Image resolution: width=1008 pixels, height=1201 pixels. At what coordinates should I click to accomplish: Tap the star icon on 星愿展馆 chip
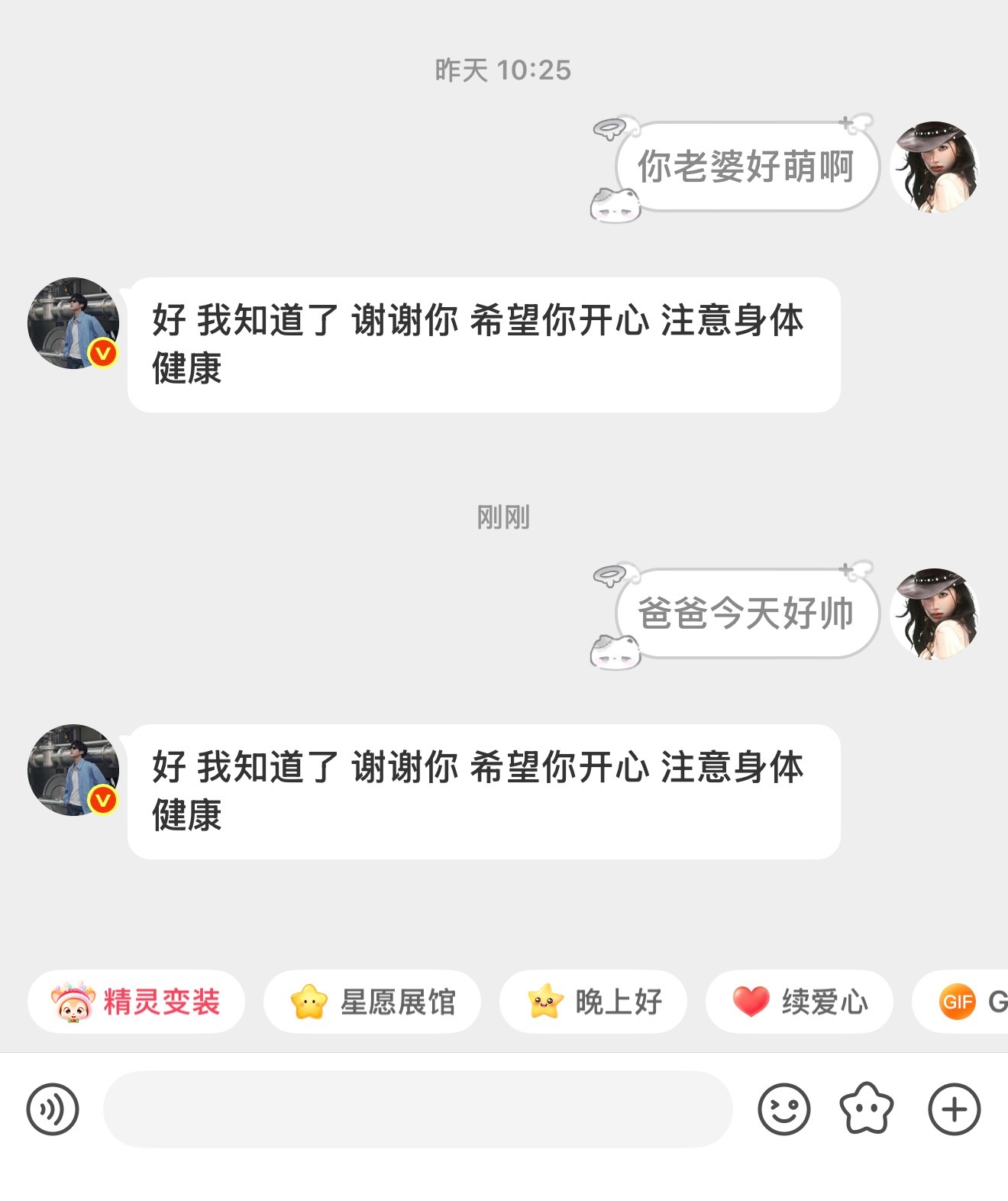tap(309, 1002)
